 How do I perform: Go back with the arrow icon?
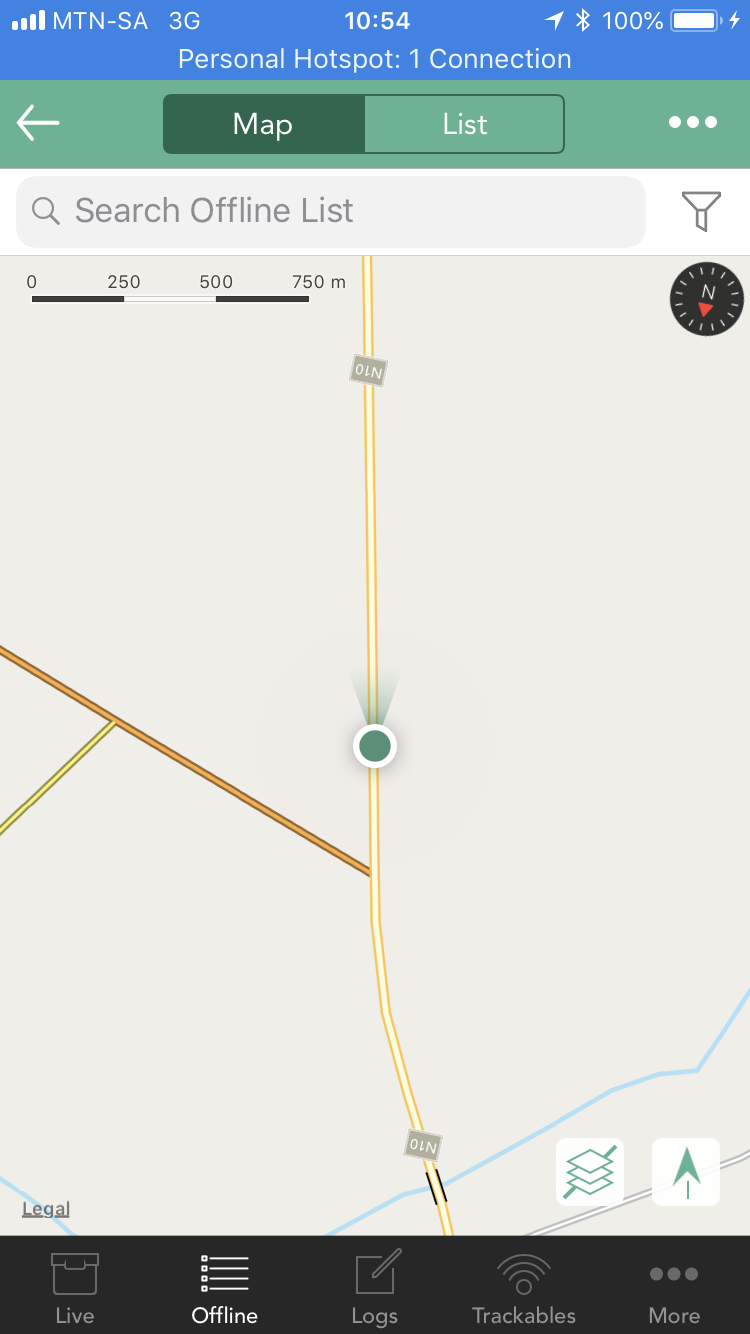coord(38,123)
